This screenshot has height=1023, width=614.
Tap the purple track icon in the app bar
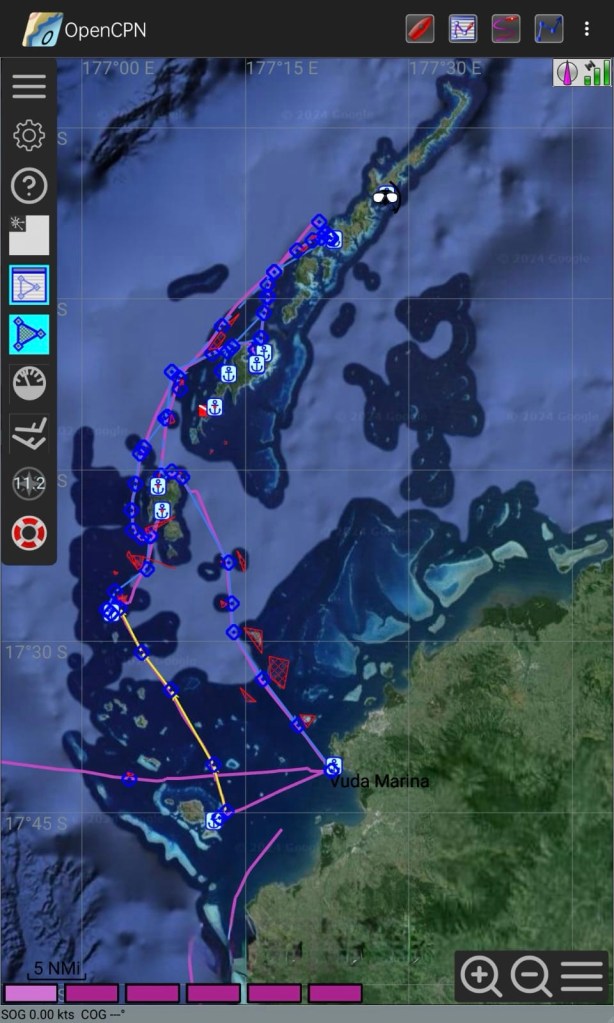(506, 29)
